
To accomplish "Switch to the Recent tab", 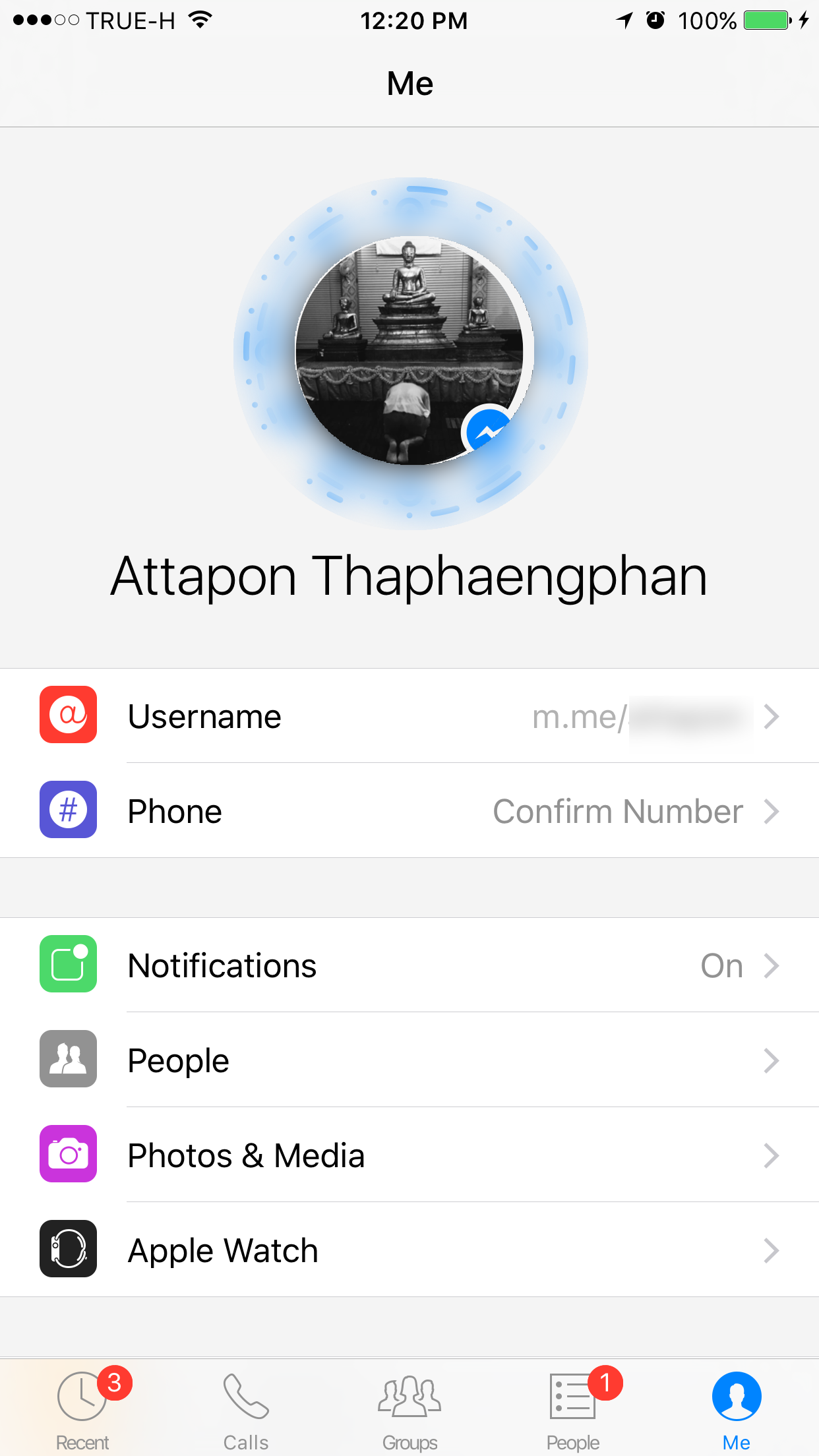I will (x=82, y=1407).
